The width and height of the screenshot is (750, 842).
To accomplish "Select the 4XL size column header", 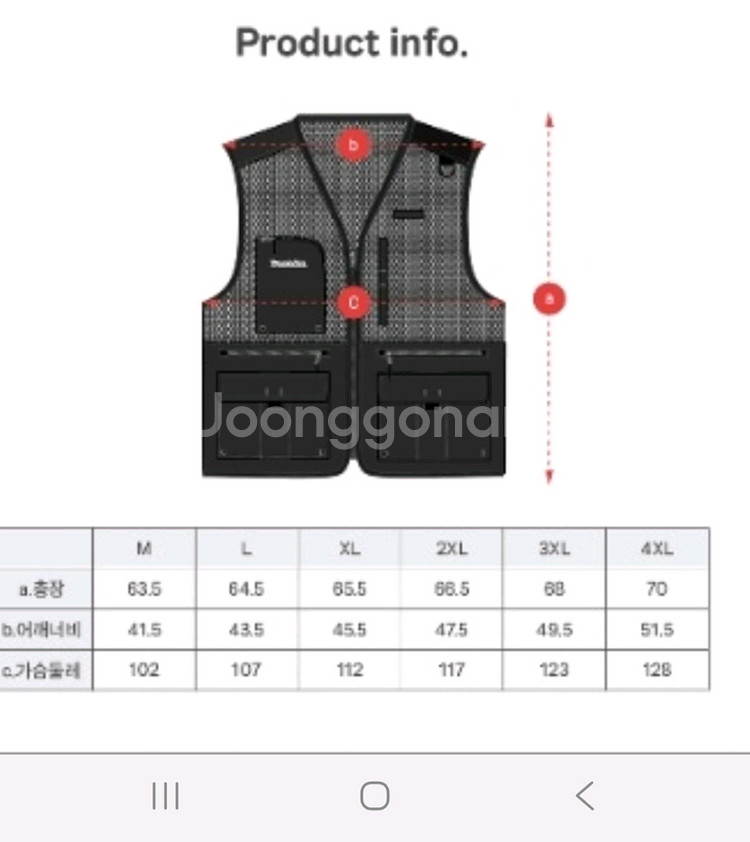I will [657, 549].
